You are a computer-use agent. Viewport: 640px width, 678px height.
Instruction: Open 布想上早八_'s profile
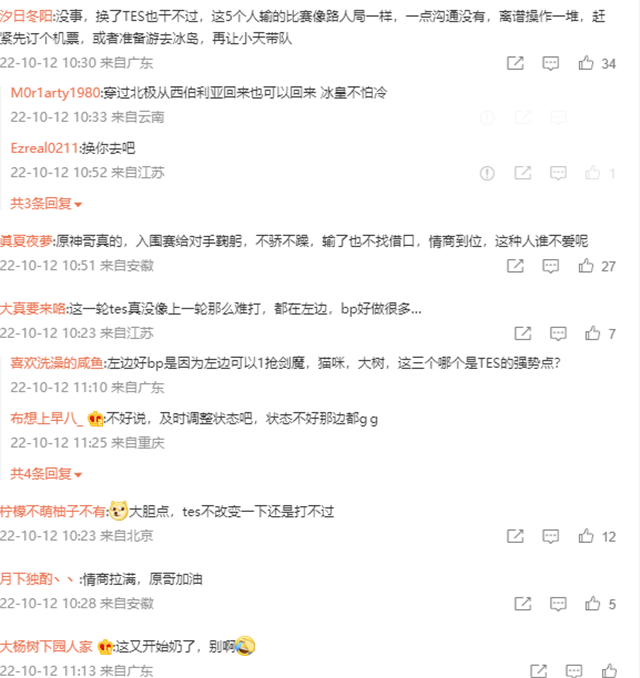coord(46,418)
